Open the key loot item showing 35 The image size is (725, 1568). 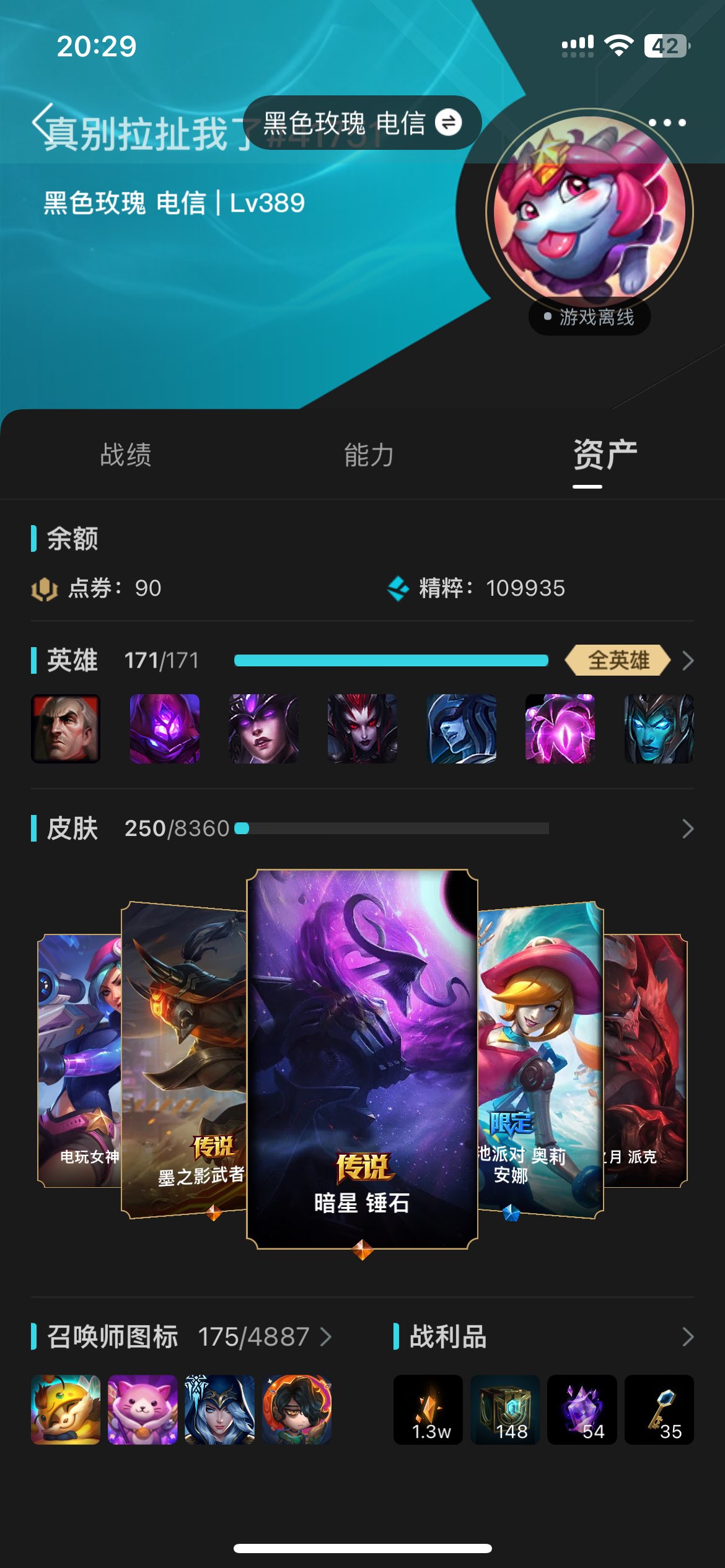pos(659,1410)
